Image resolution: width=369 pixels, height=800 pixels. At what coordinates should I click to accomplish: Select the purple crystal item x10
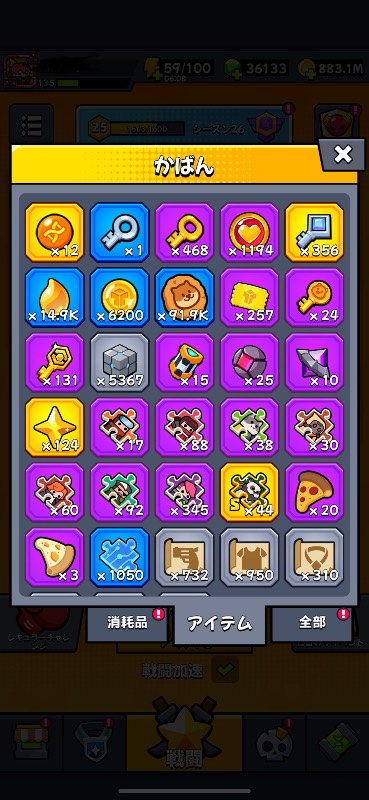314,362
